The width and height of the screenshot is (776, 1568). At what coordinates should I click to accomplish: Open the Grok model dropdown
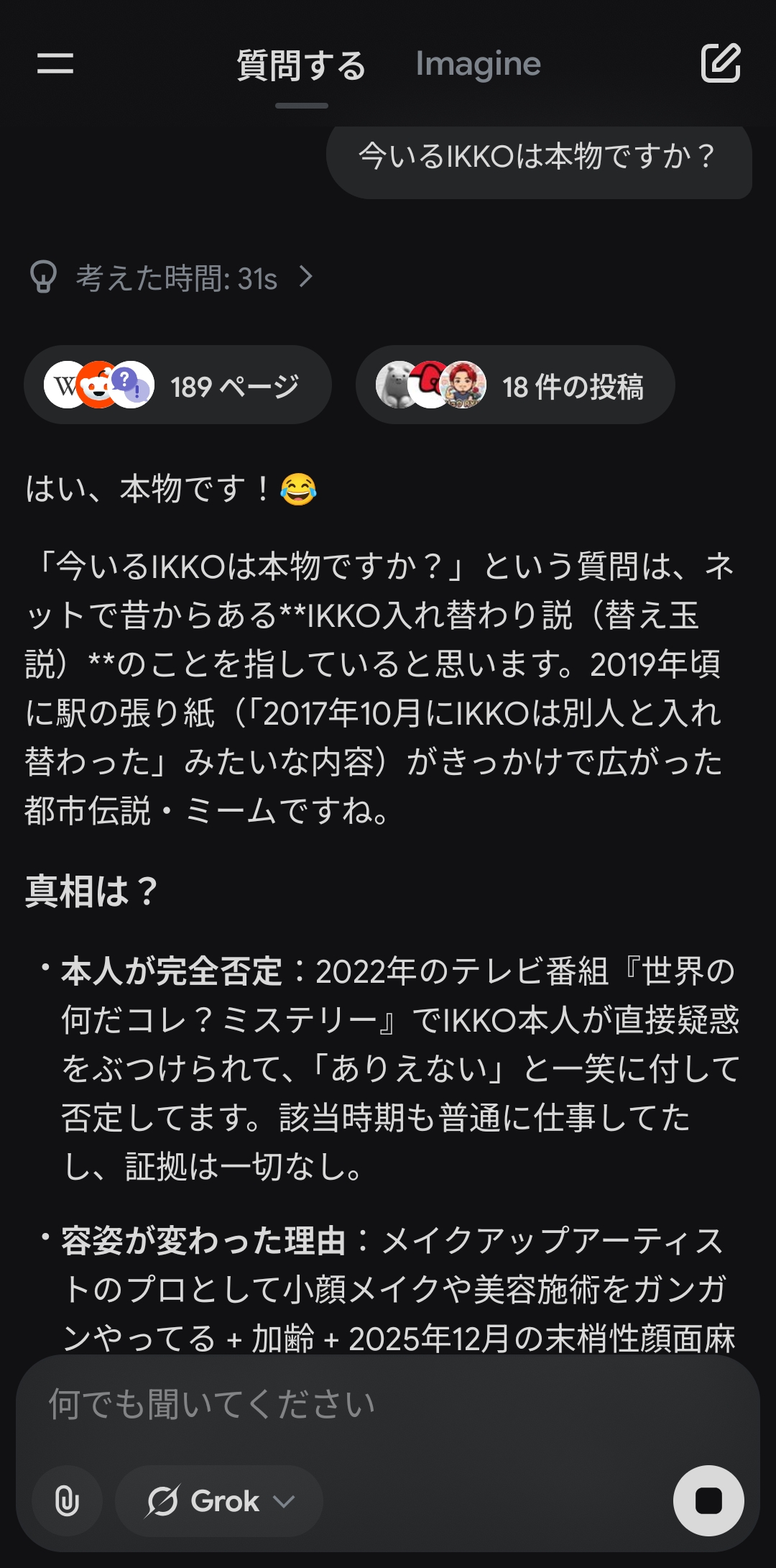[219, 1501]
